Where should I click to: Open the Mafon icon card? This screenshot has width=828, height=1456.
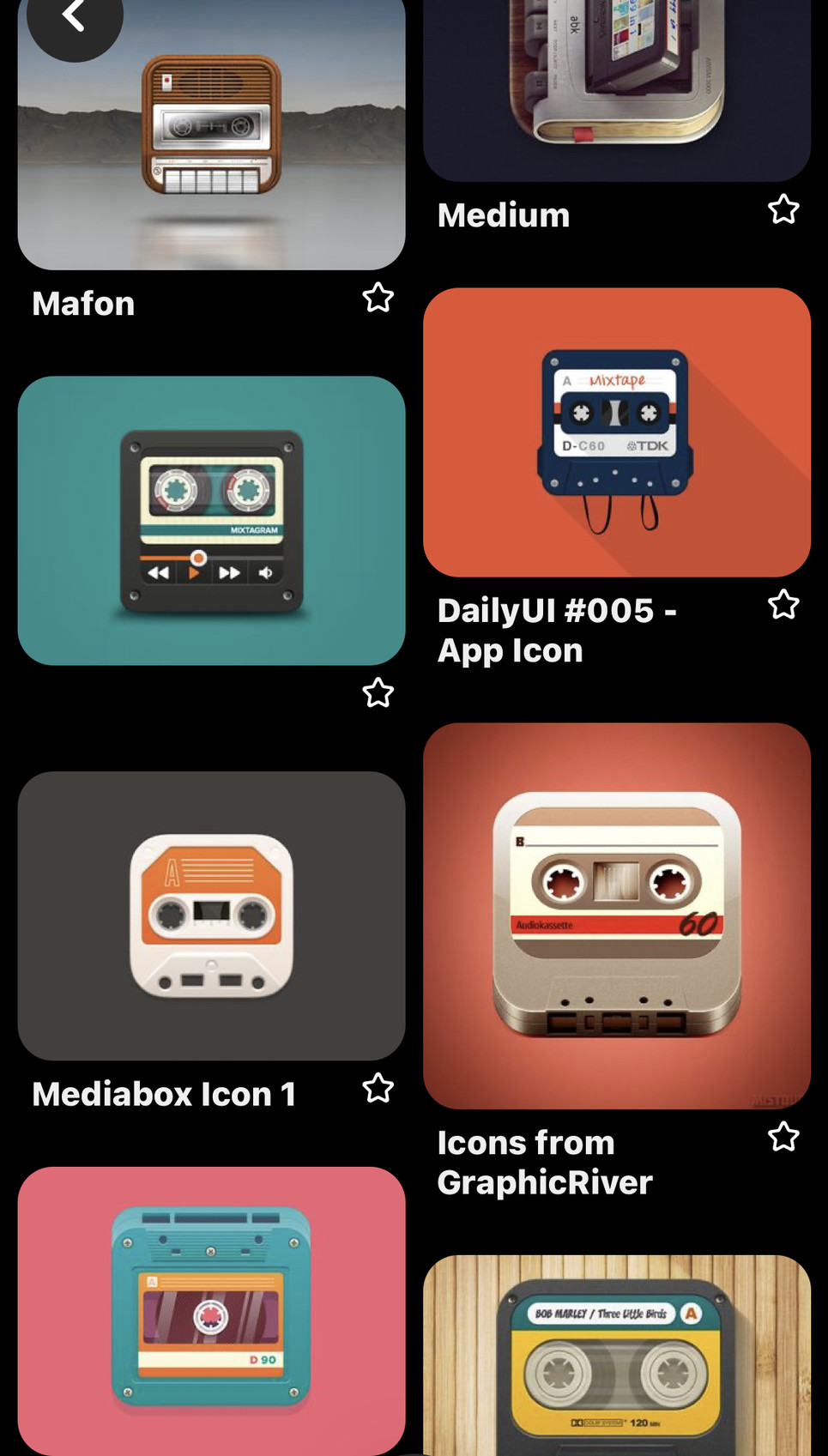tap(211, 135)
